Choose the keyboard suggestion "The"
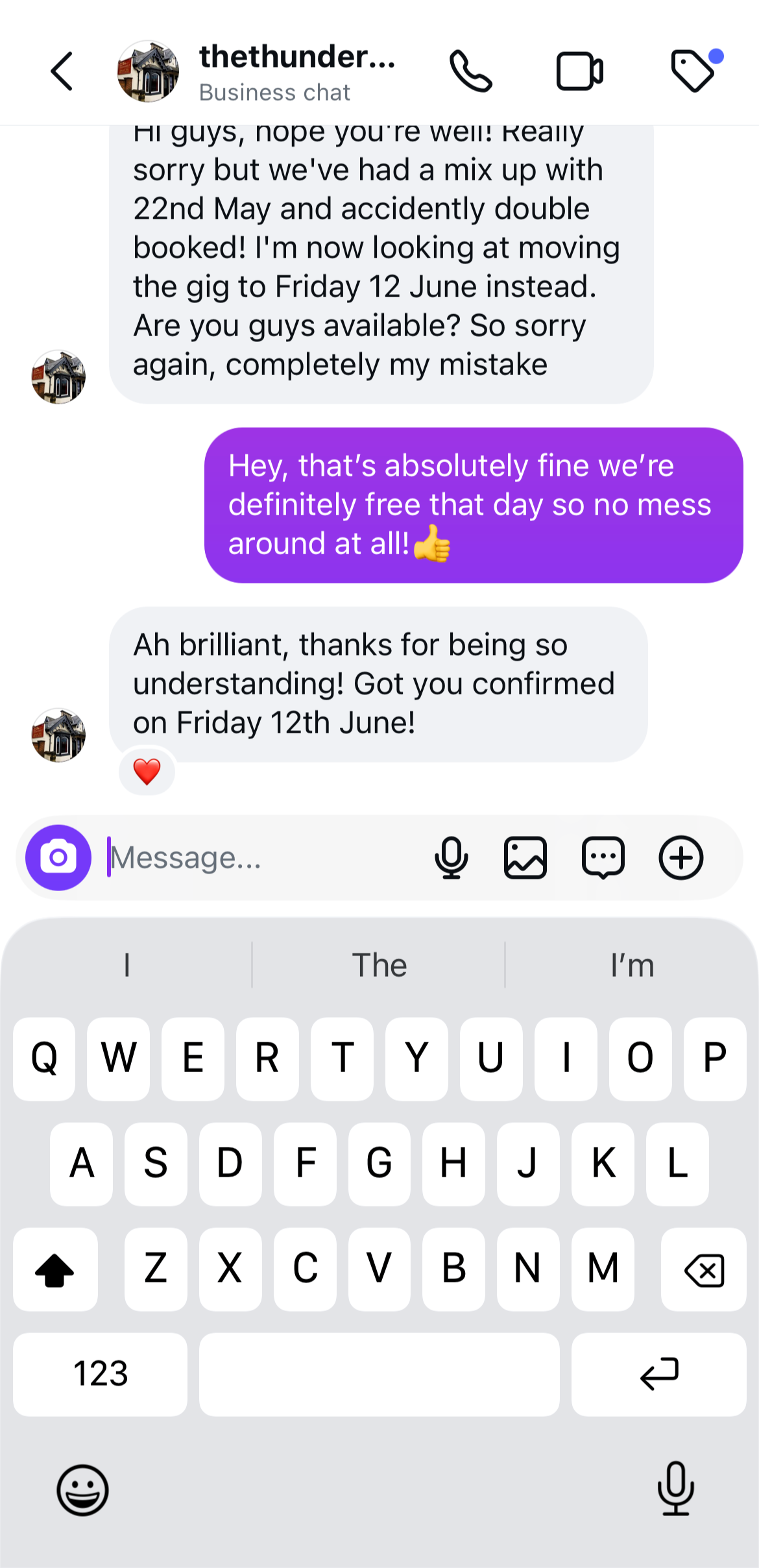 coord(379,965)
